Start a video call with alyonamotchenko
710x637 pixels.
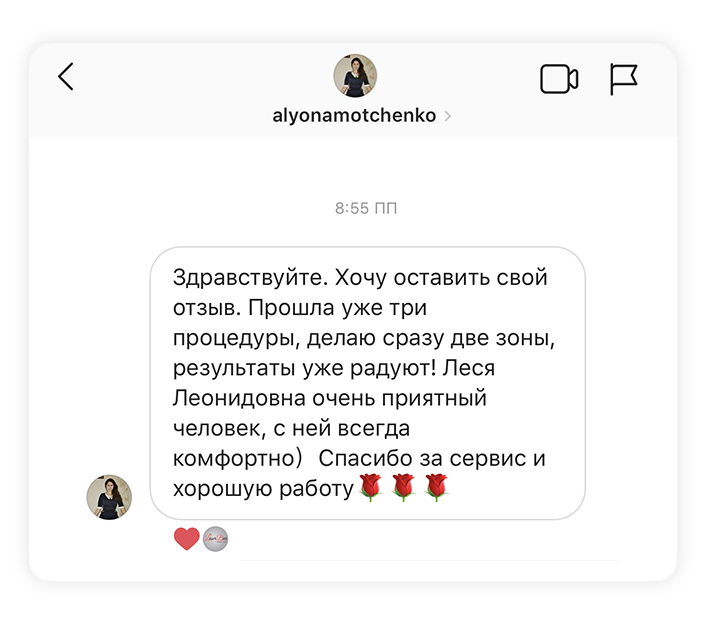559,79
